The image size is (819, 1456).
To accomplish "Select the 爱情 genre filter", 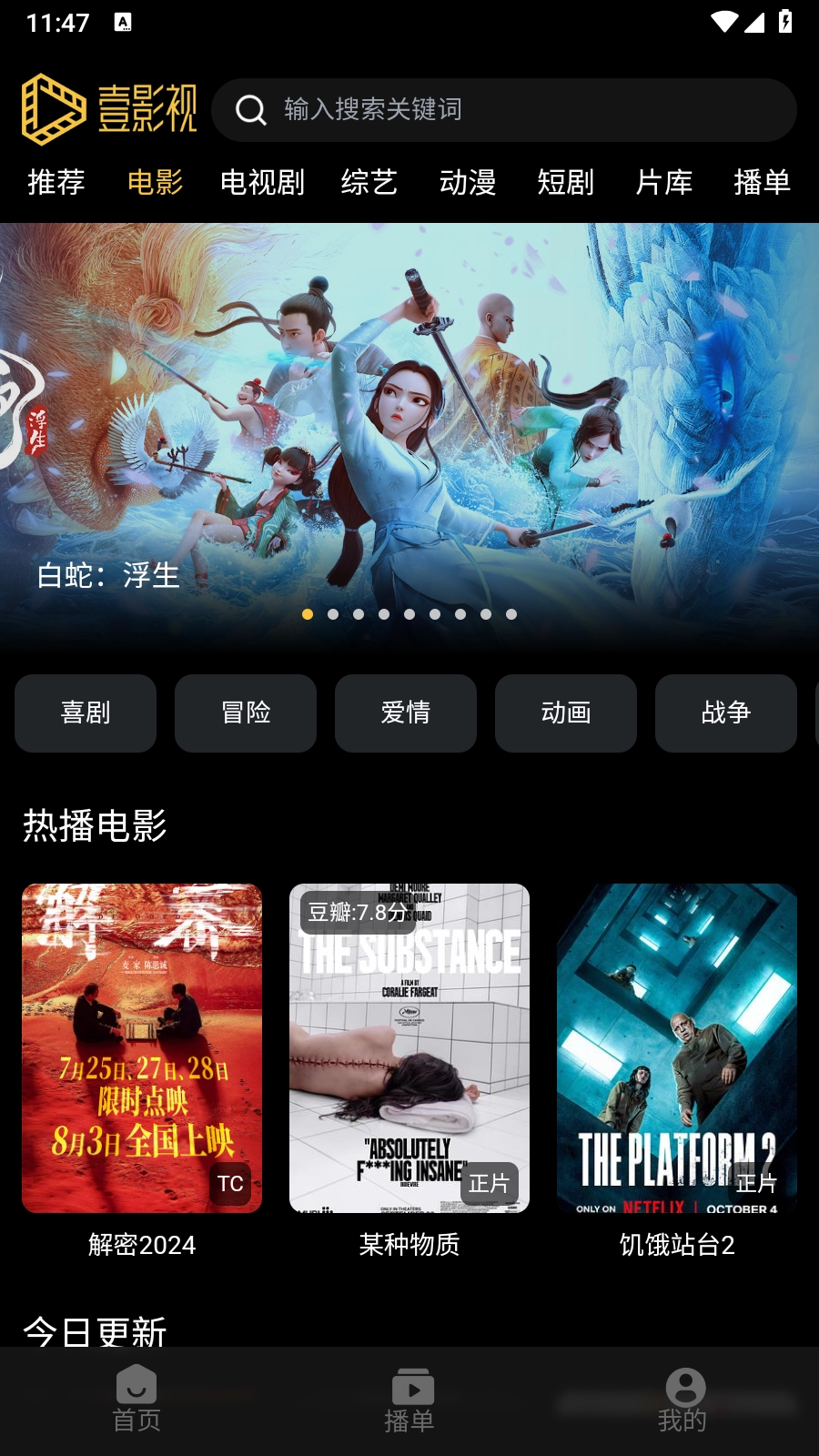I will pyautogui.click(x=405, y=713).
